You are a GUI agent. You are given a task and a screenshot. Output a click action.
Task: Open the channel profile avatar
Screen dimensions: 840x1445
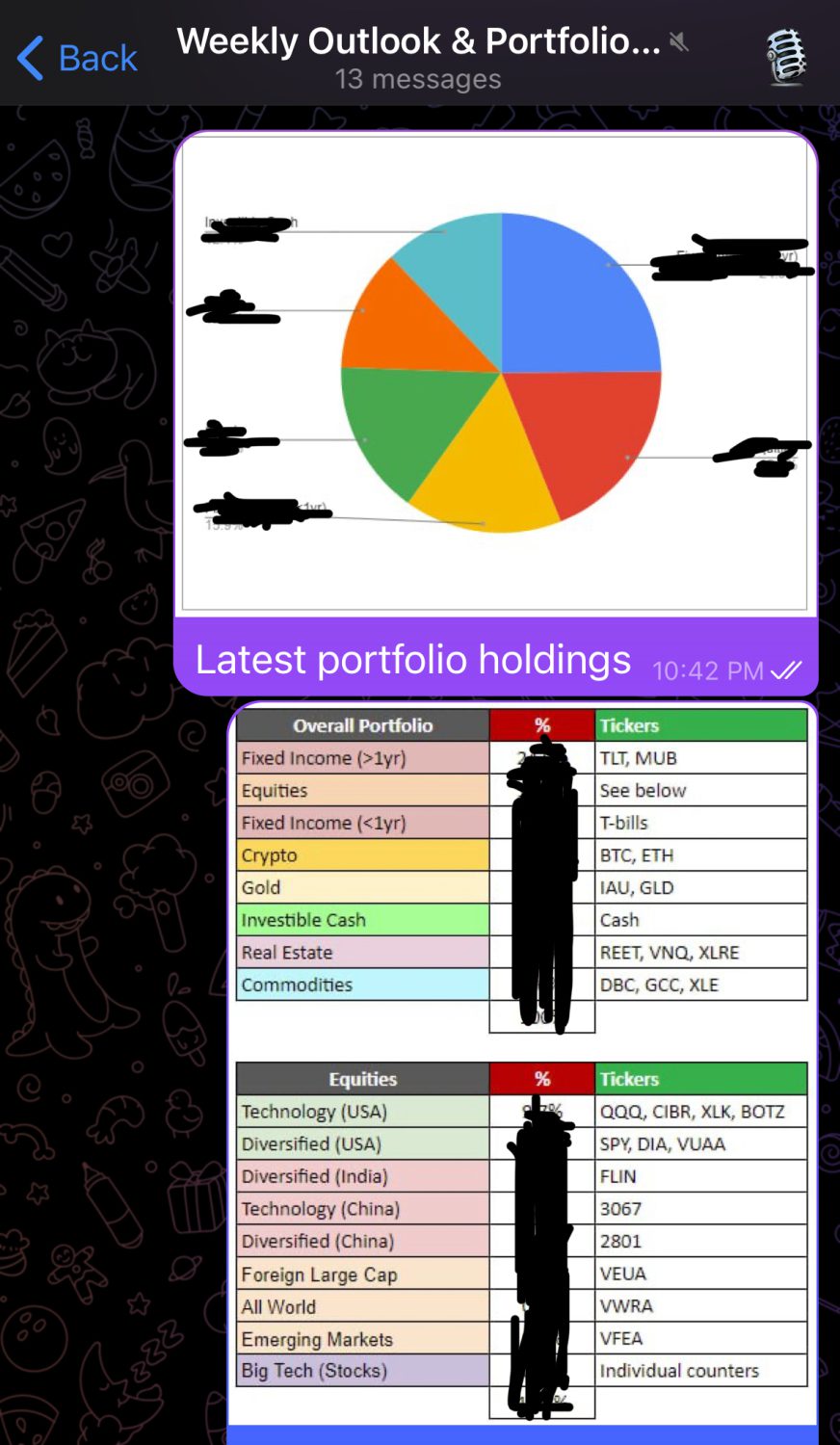tap(785, 58)
